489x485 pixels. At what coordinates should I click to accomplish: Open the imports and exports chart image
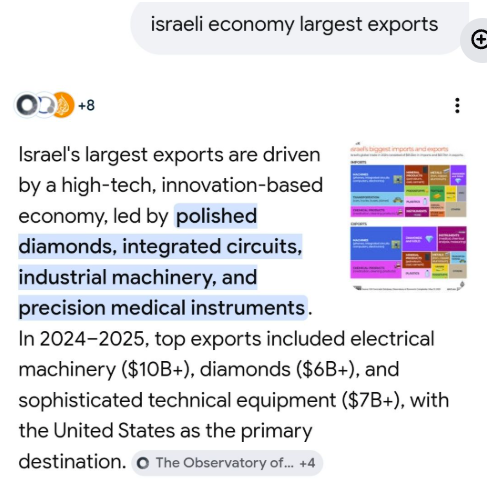click(408, 216)
